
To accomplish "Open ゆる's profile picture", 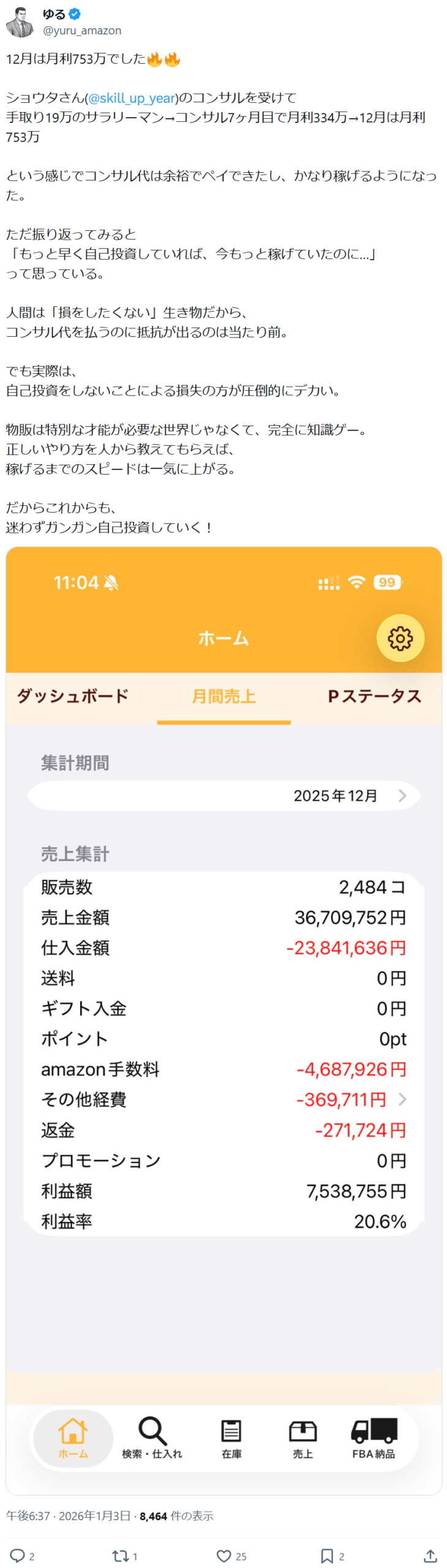I will (20, 22).
